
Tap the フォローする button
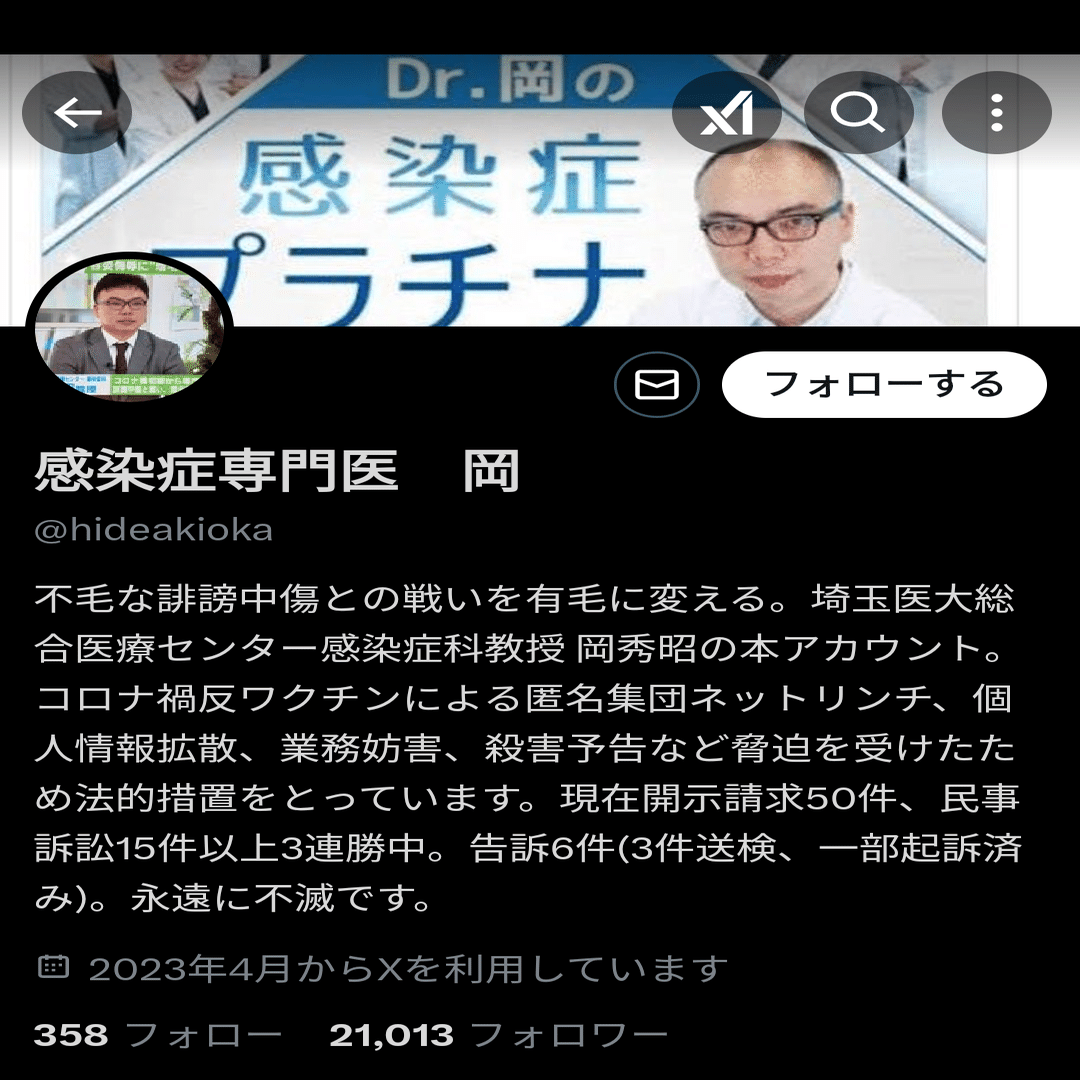point(884,385)
